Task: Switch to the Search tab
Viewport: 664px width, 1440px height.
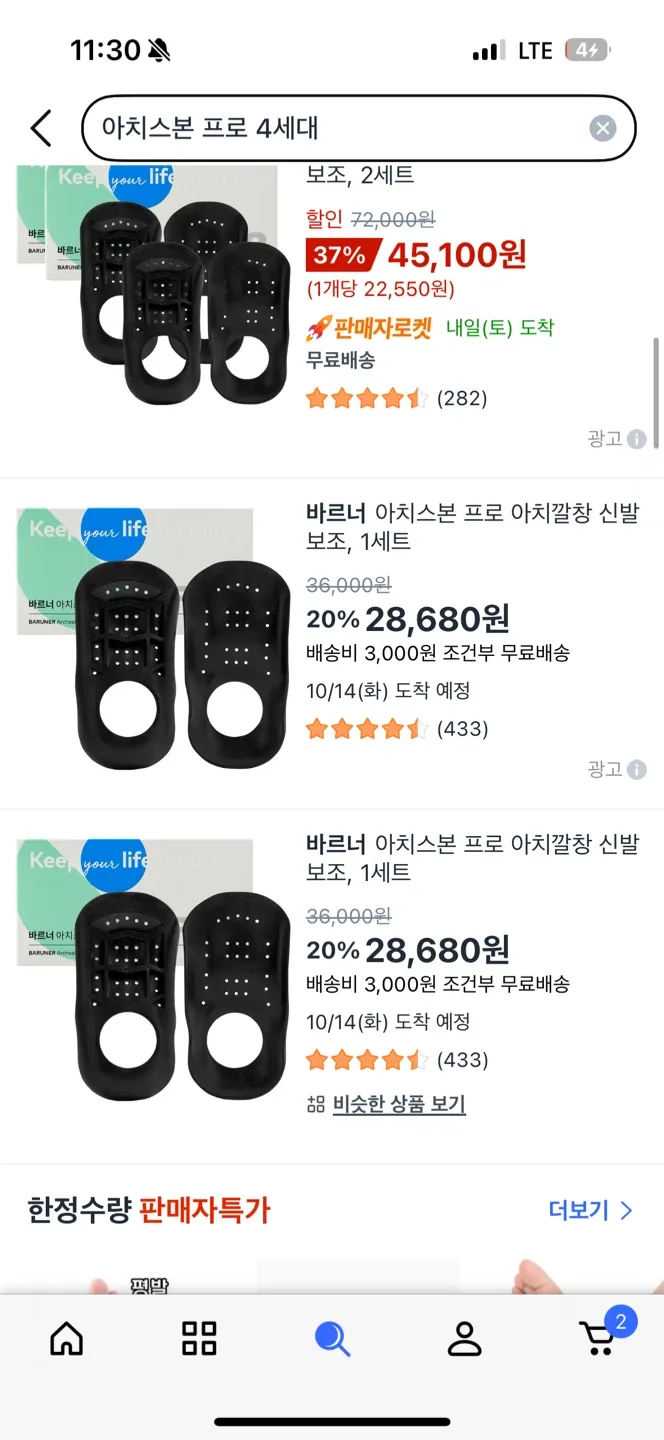Action: click(332, 1338)
